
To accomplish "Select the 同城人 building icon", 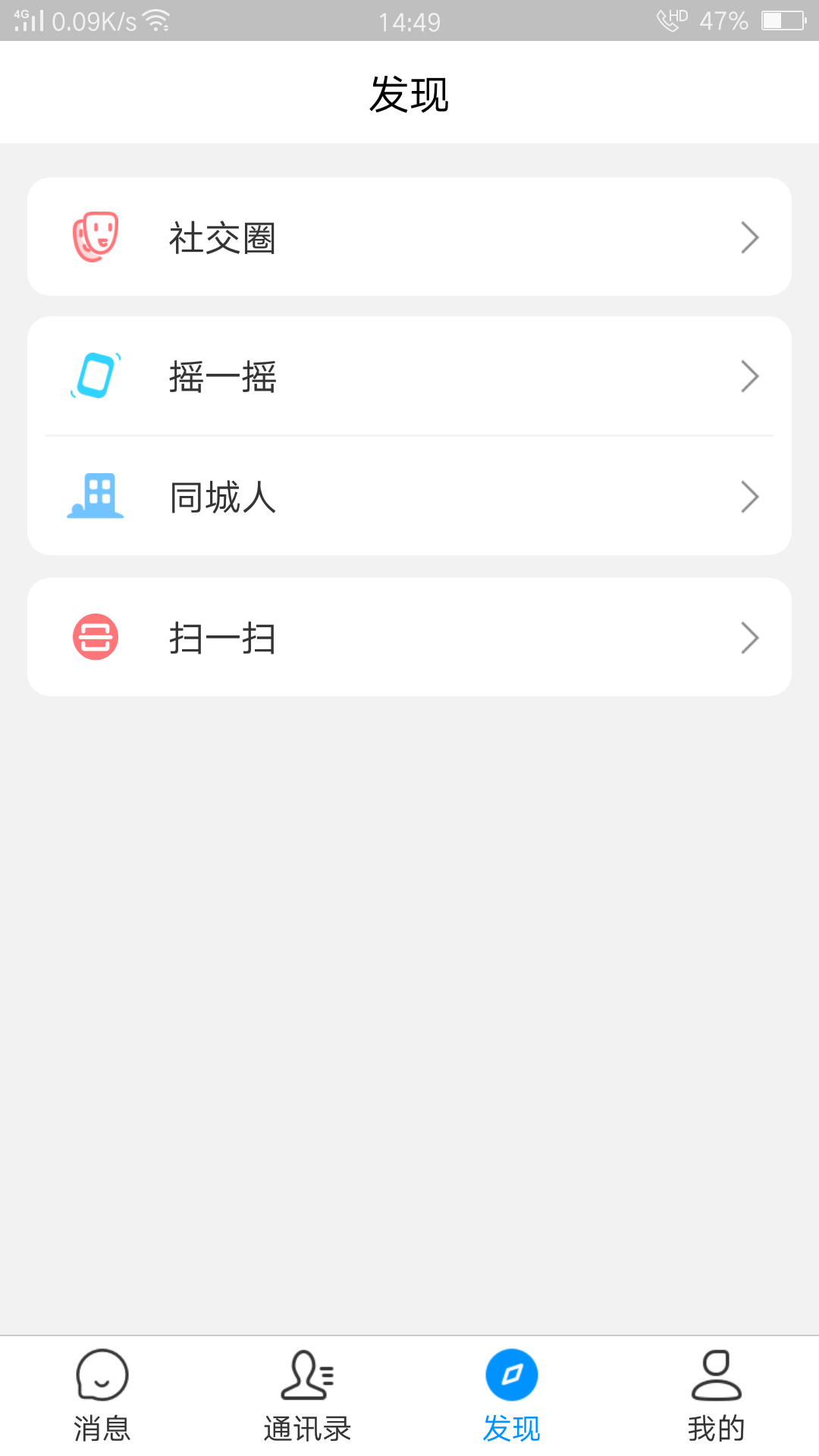I will point(95,497).
